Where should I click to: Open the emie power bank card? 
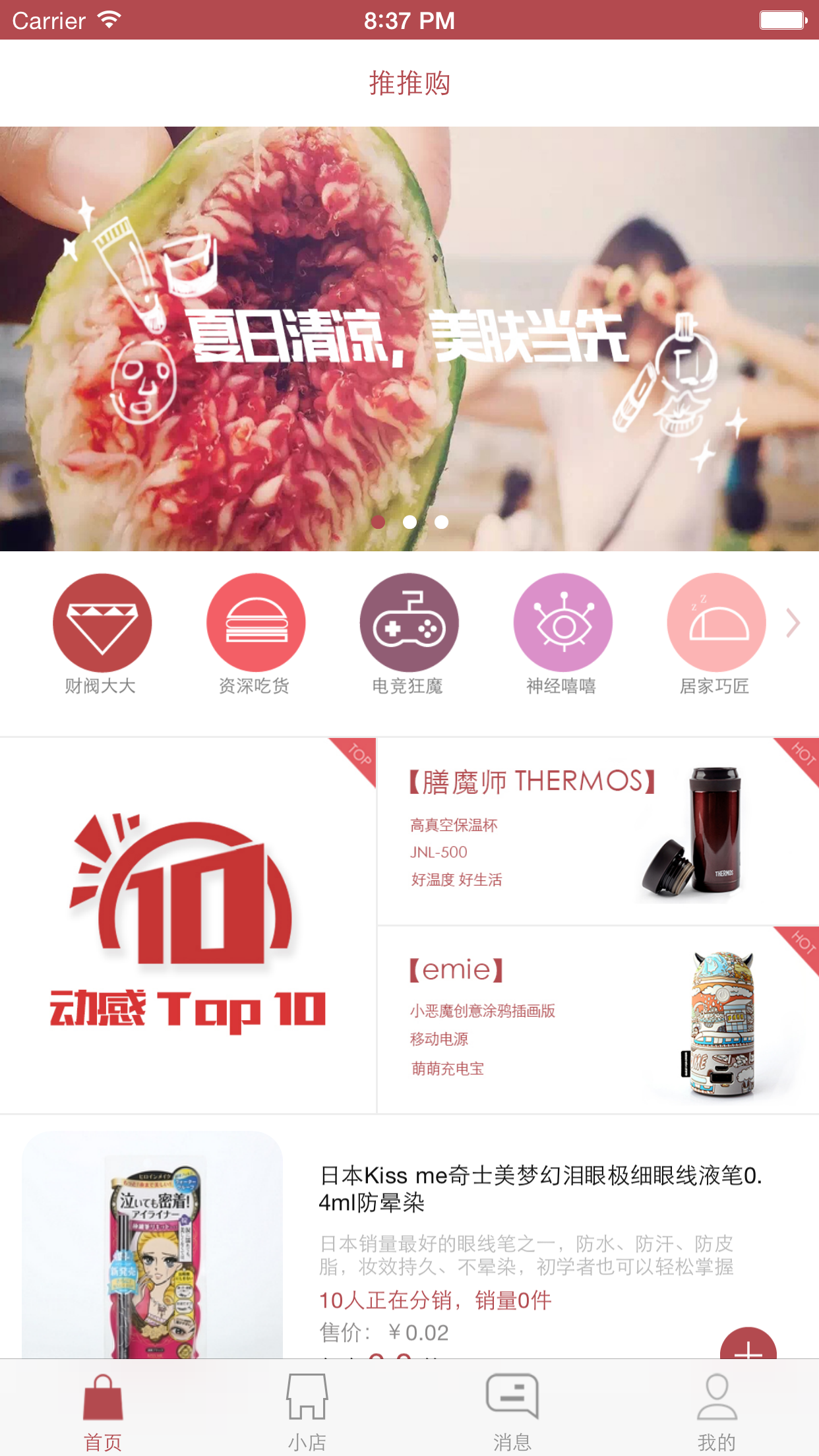pyautogui.click(x=598, y=1020)
